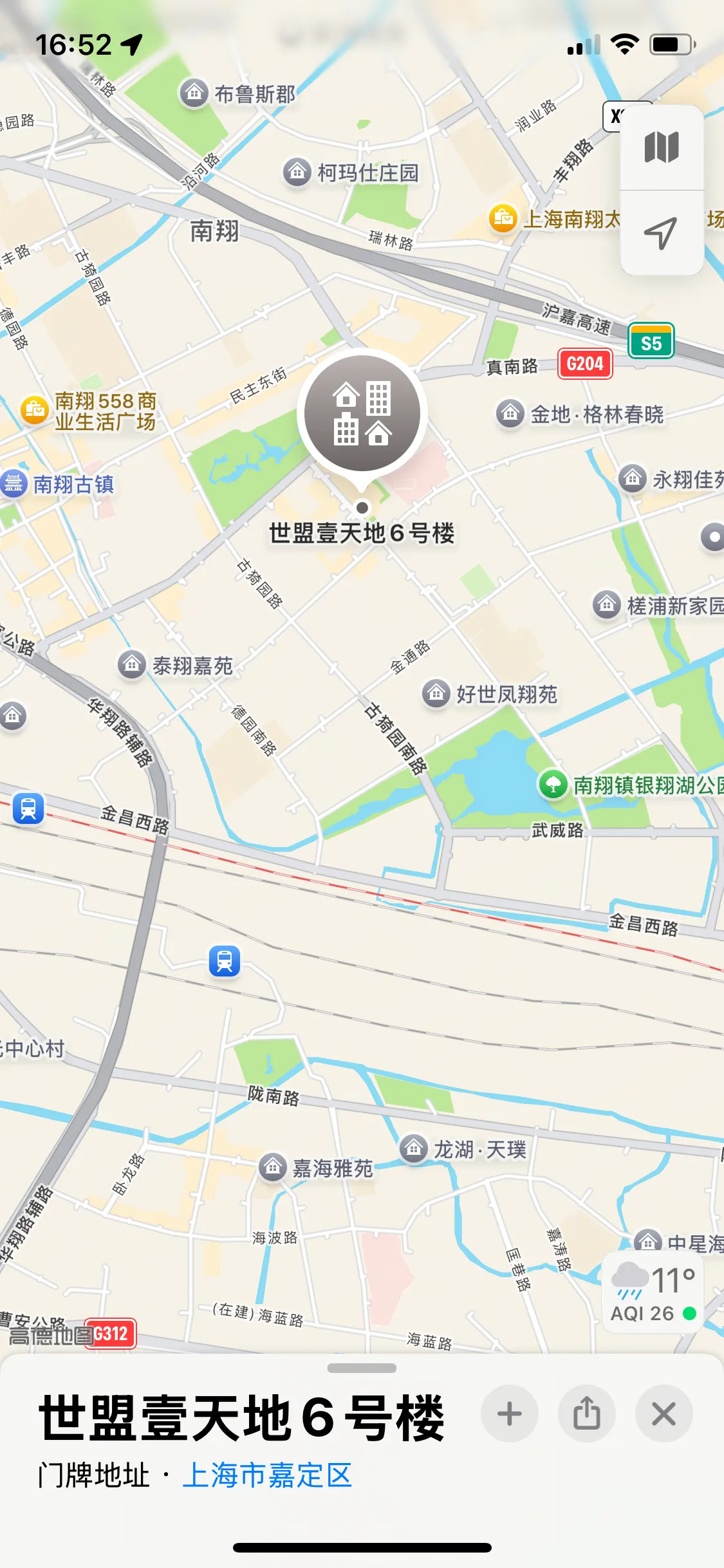Select the 槎浦新家园 place marker

tap(606, 604)
